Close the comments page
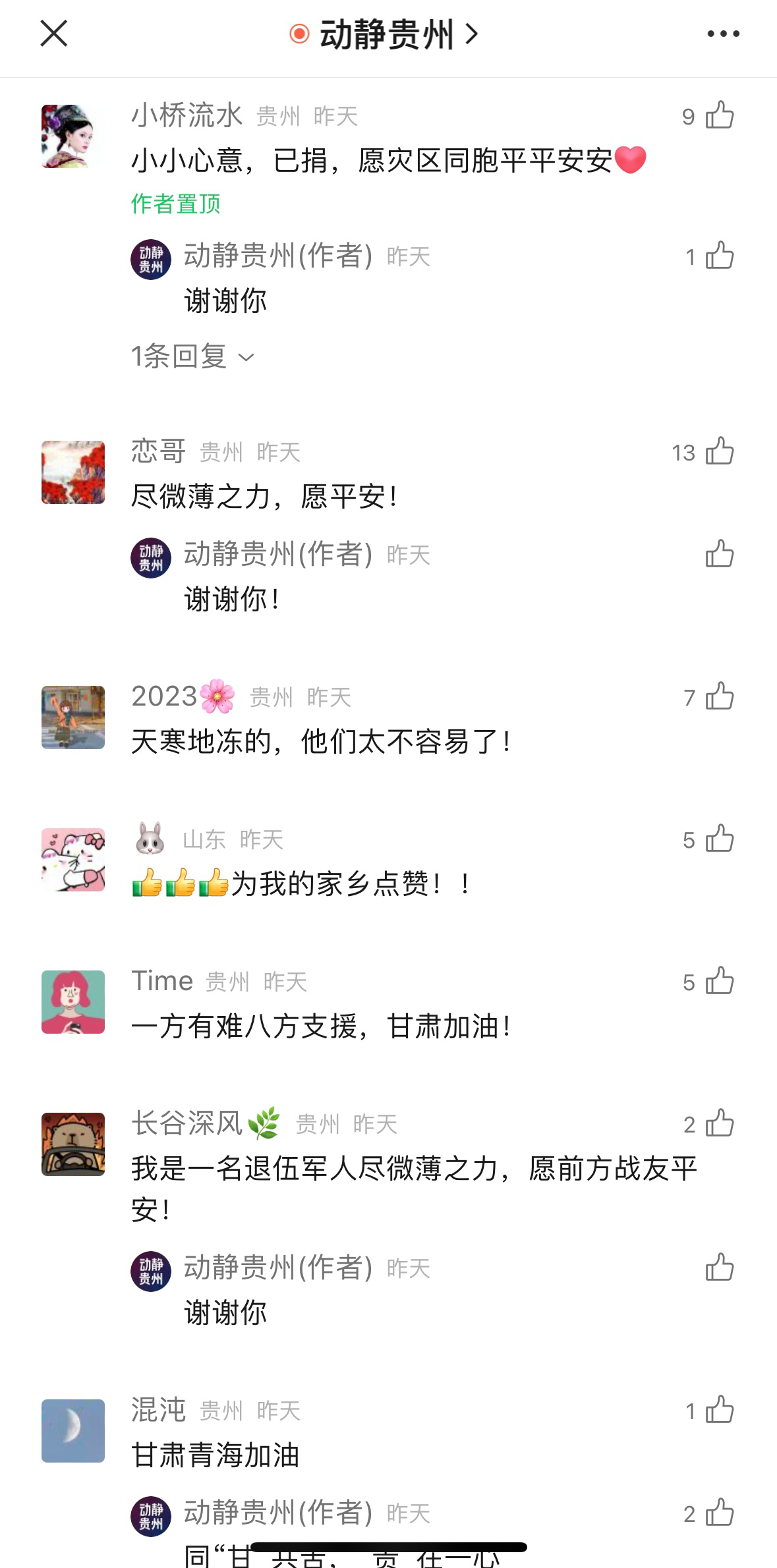Viewport: 777px width, 1568px height. (x=53, y=34)
